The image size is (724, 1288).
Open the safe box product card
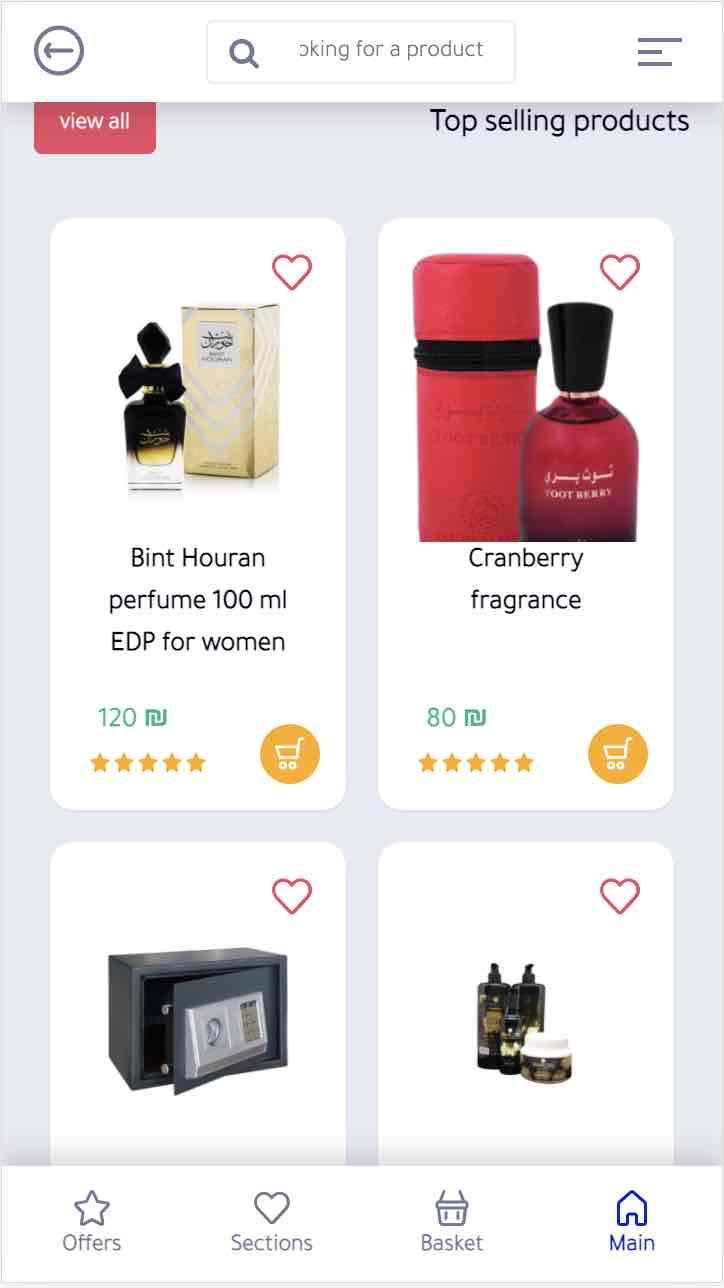click(198, 1020)
